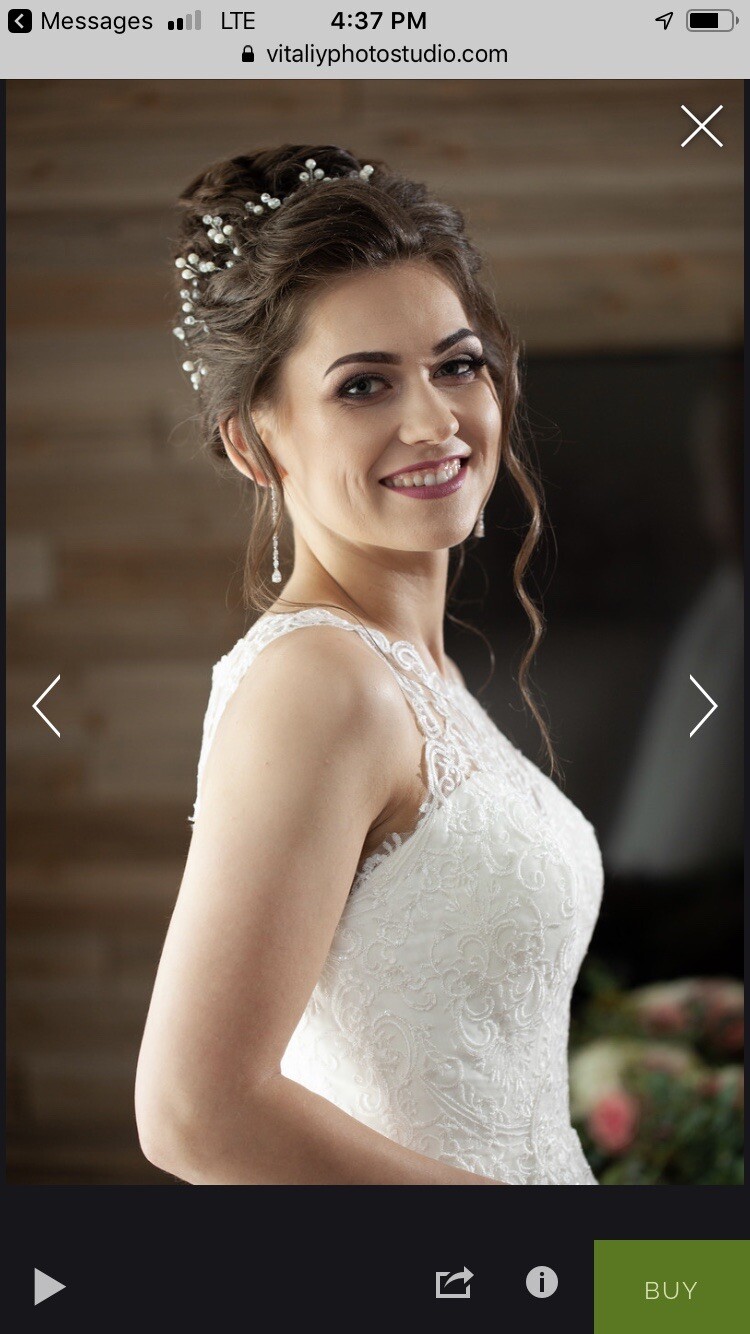Return to the Messages app
Screen dimensions: 750x1334
click(80, 21)
